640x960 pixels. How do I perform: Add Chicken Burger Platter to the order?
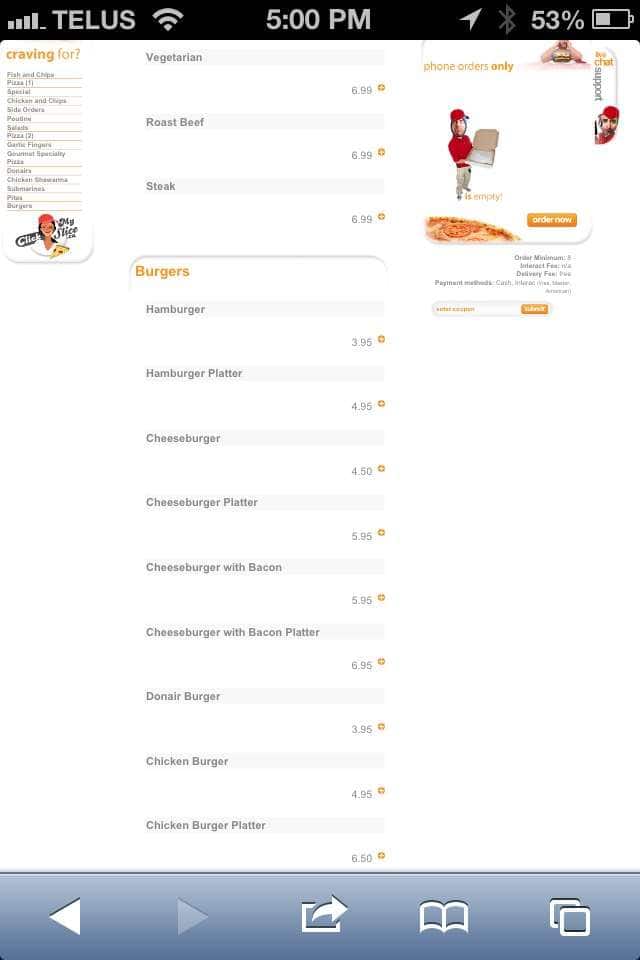click(x=381, y=856)
